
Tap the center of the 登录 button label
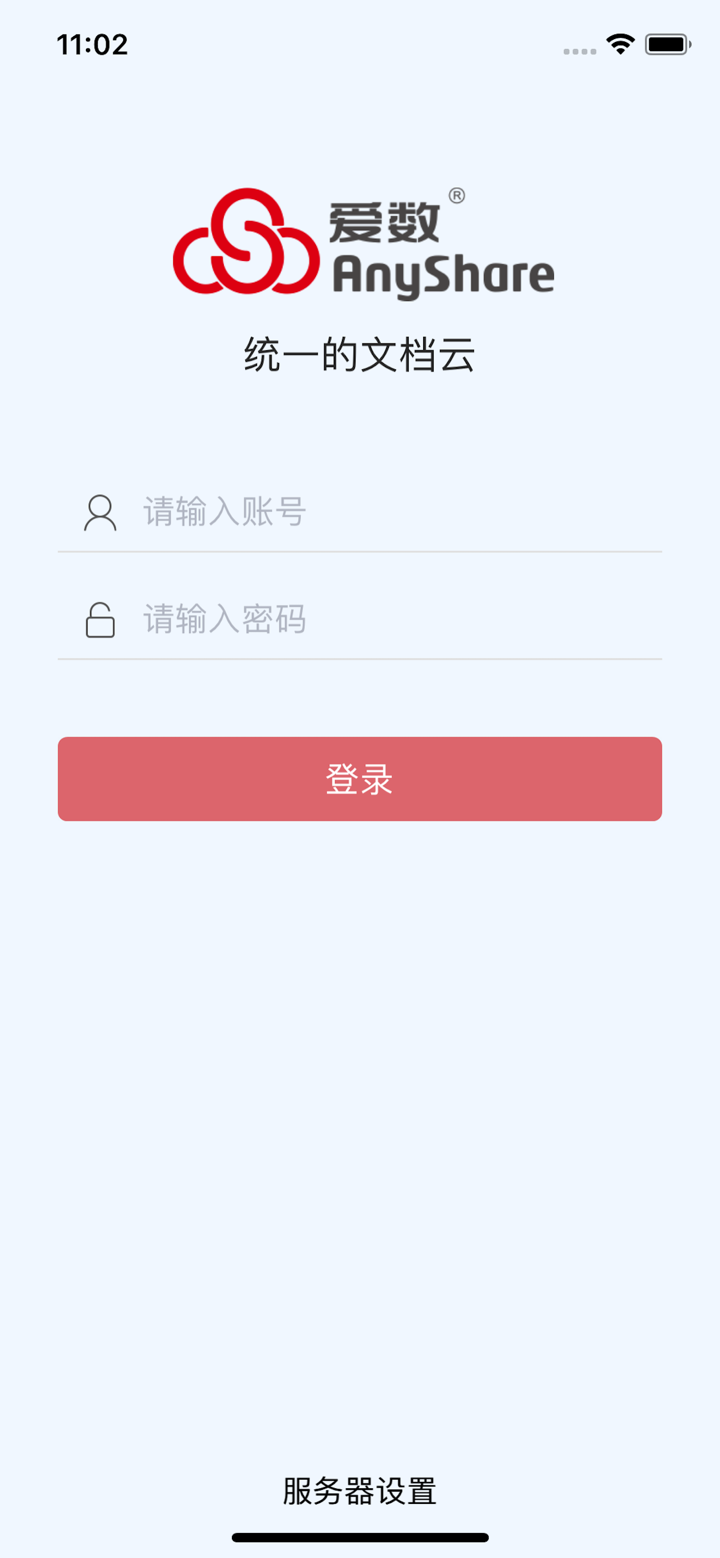(360, 779)
